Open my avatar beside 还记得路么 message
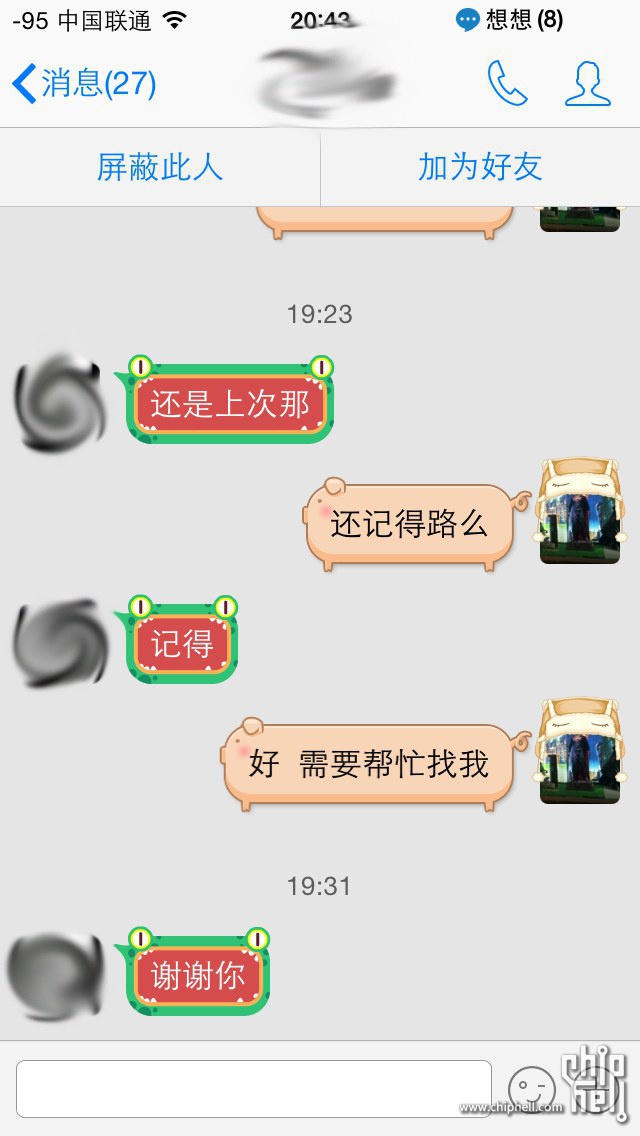Image resolution: width=640 pixels, height=1136 pixels. 578,513
